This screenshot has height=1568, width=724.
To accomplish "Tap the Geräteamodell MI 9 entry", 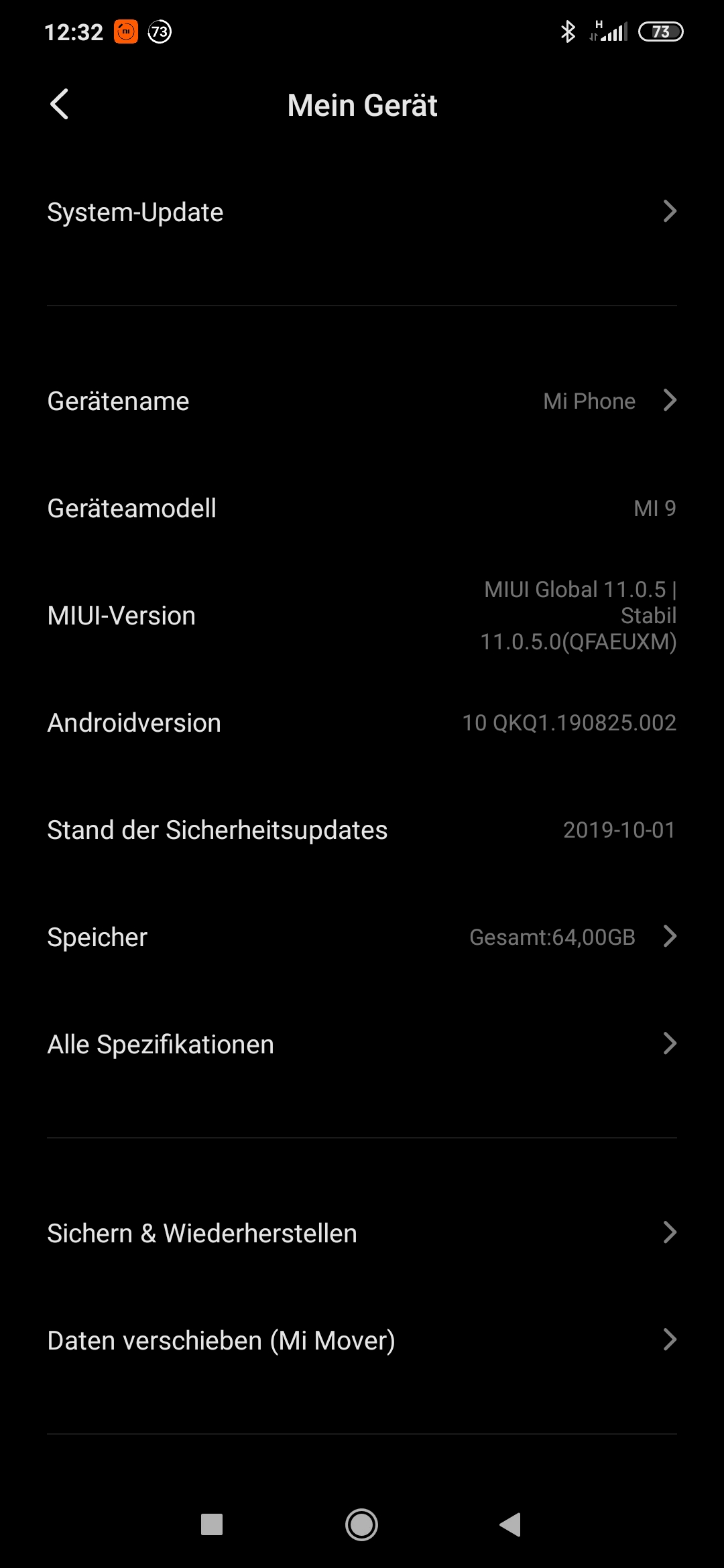I will [x=362, y=508].
